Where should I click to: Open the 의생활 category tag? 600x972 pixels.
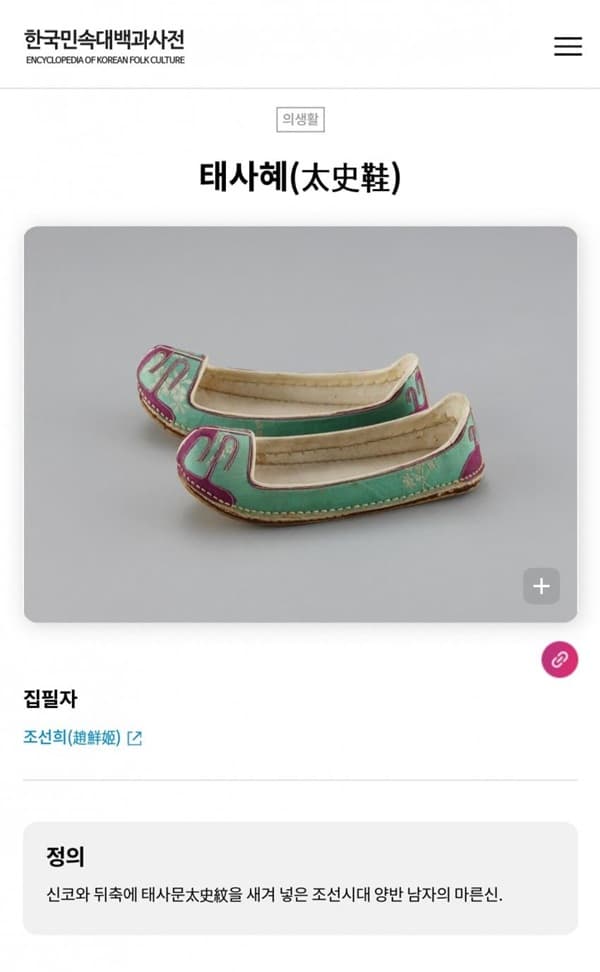pyautogui.click(x=300, y=119)
